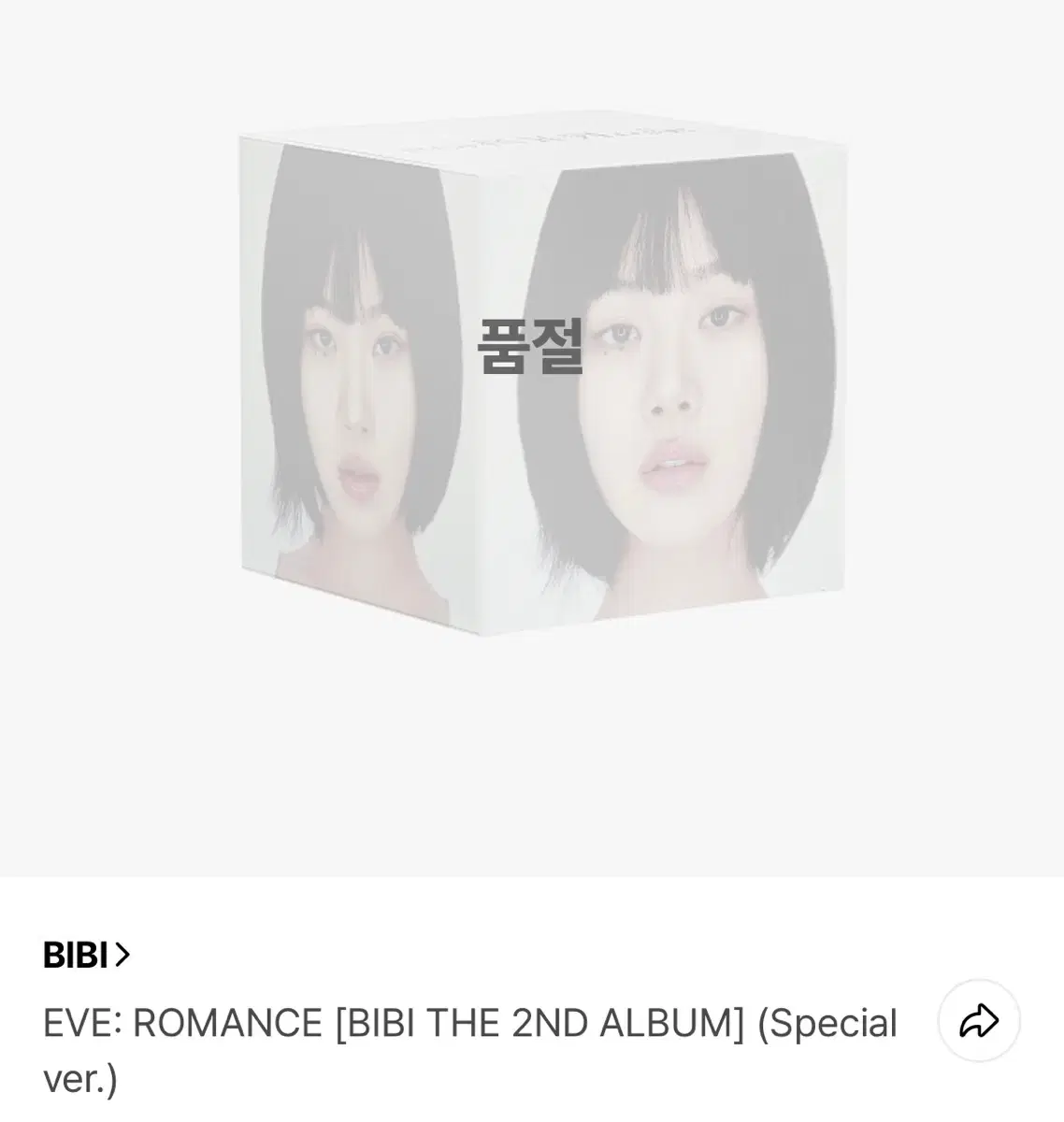The image size is (1064, 1122).
Task: Click the 품절 text on the image
Action: 532,346
